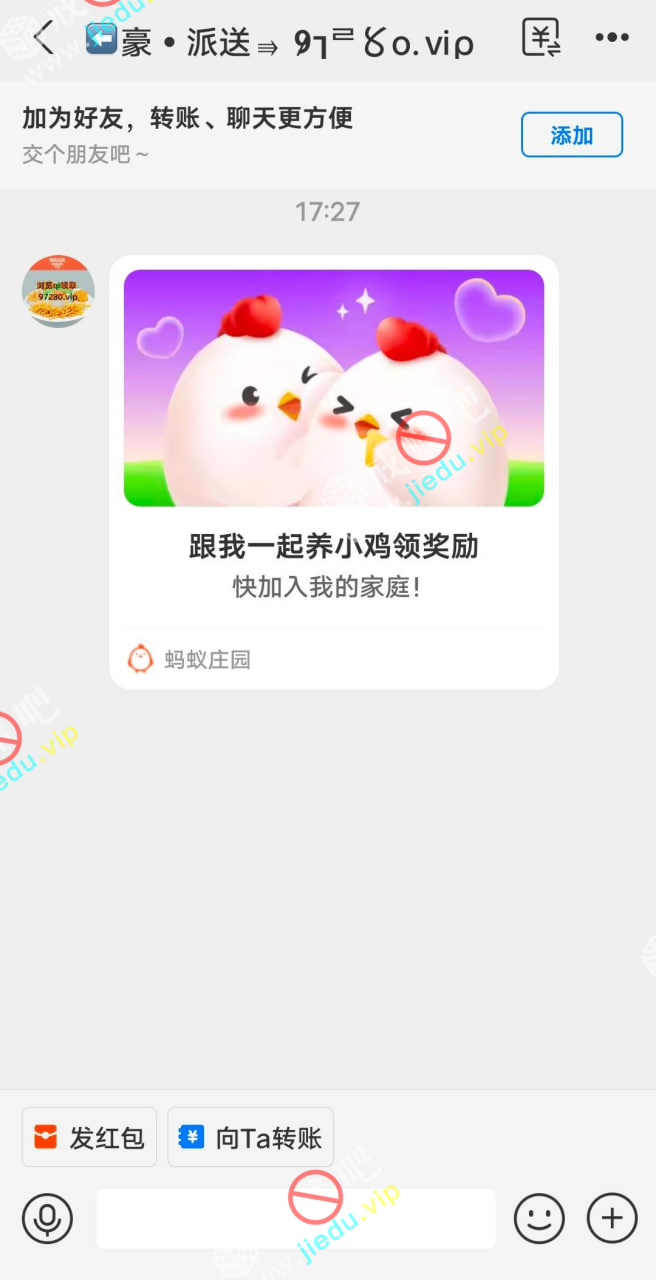Open the sender's profile avatar
The width and height of the screenshot is (656, 1280).
(58, 291)
